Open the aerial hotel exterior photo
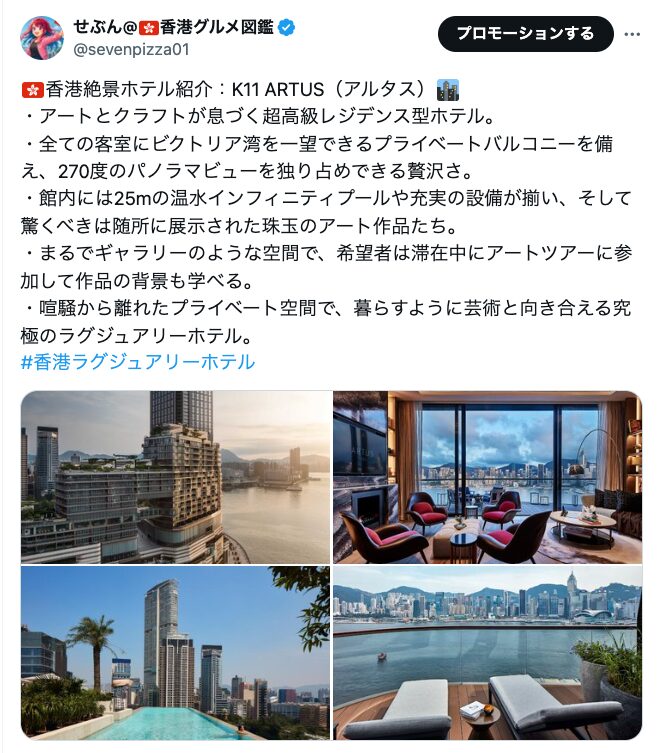 coord(175,477)
